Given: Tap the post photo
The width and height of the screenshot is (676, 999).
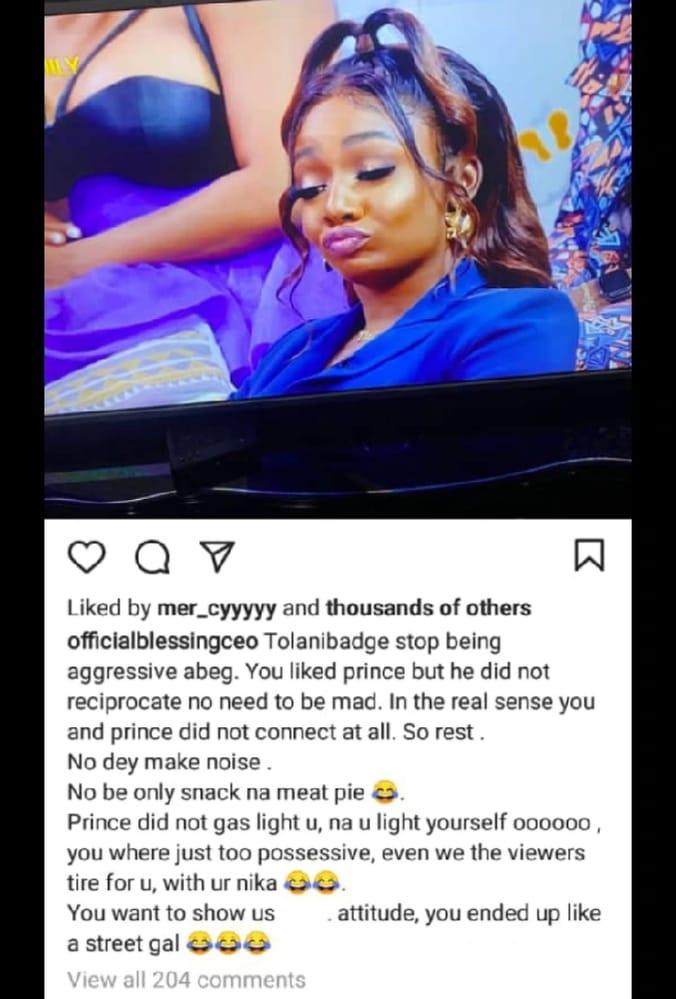Looking at the screenshot, I should (340, 250).
